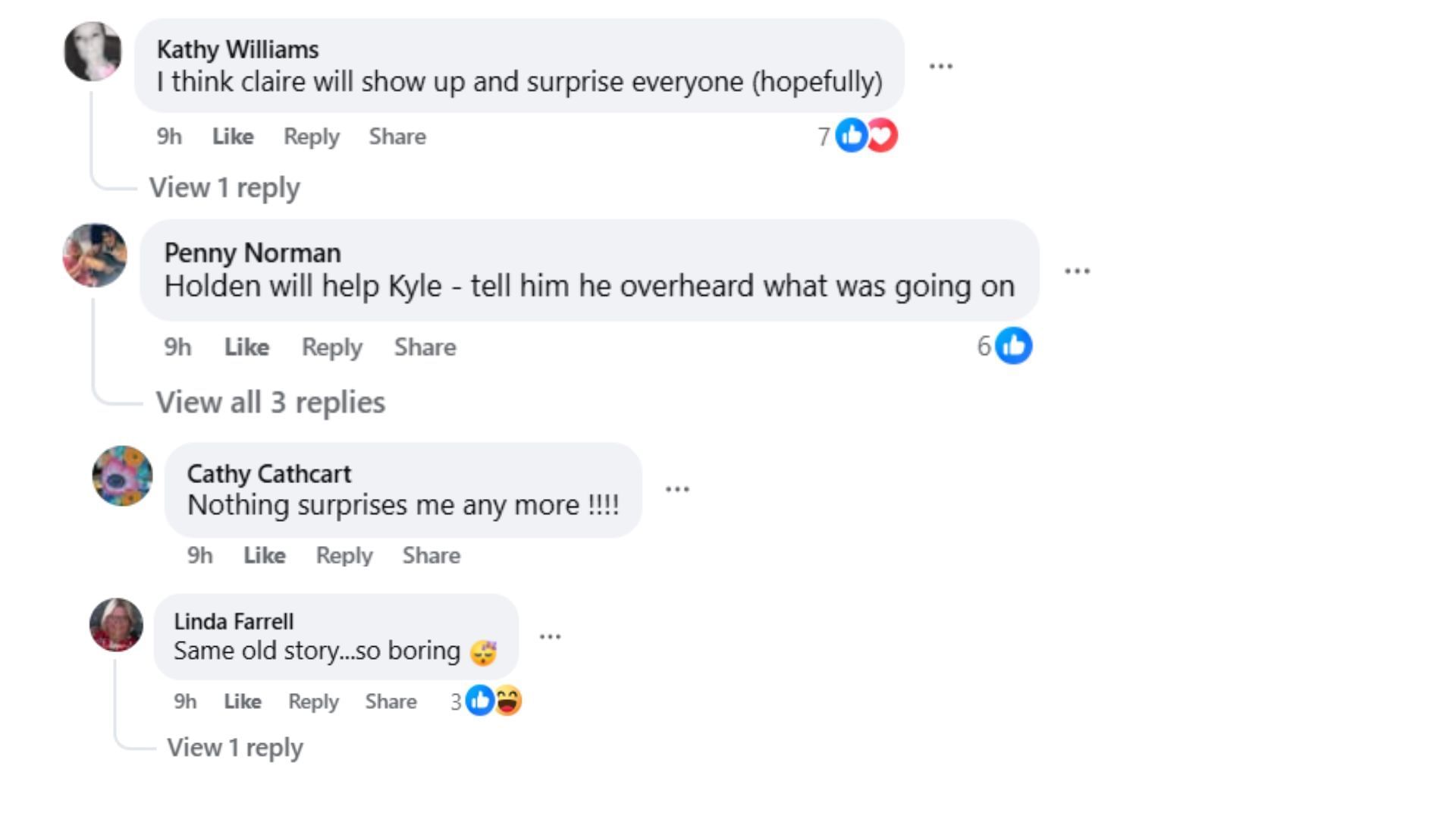Like Kathy Williams' comment

pyautogui.click(x=232, y=136)
